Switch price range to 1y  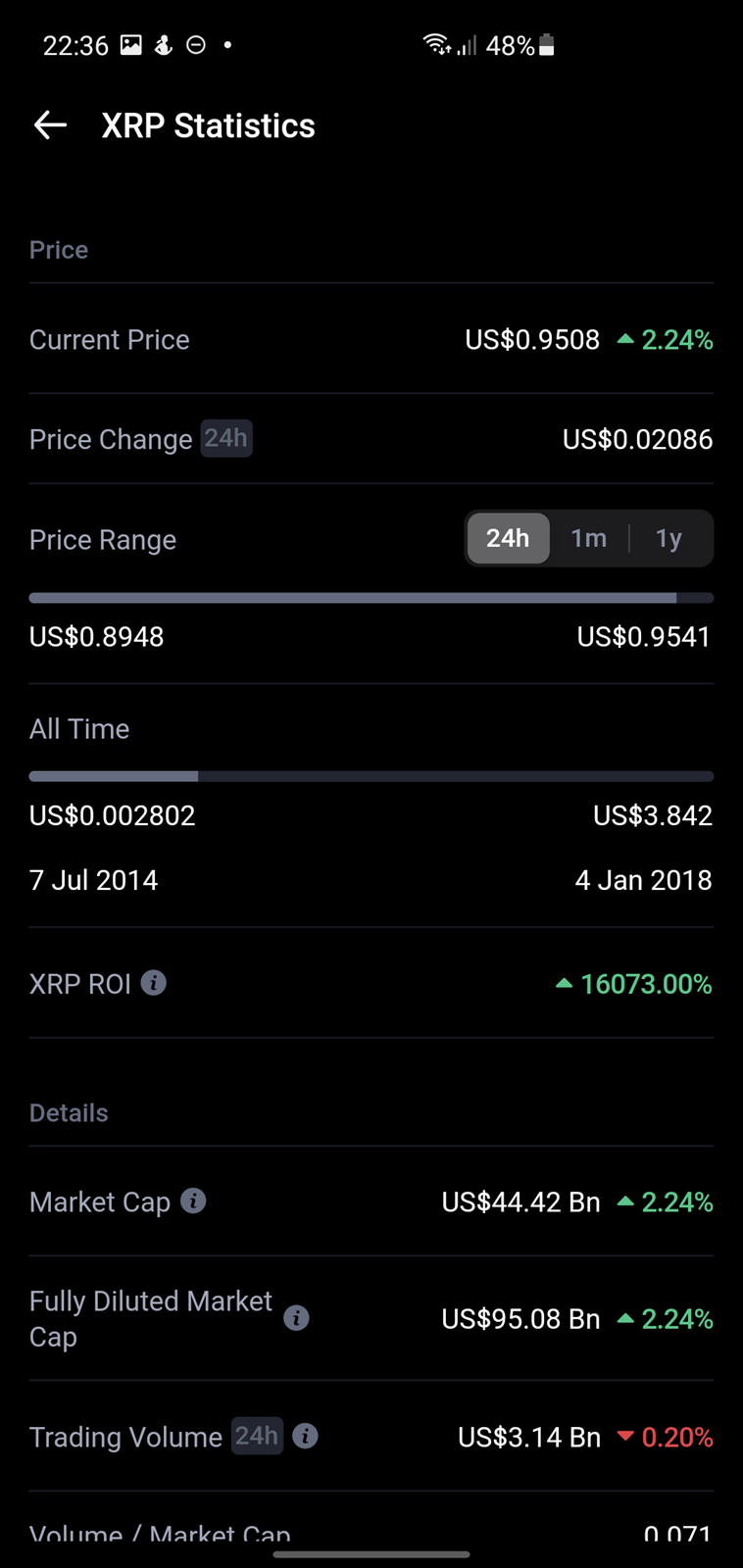tap(669, 538)
